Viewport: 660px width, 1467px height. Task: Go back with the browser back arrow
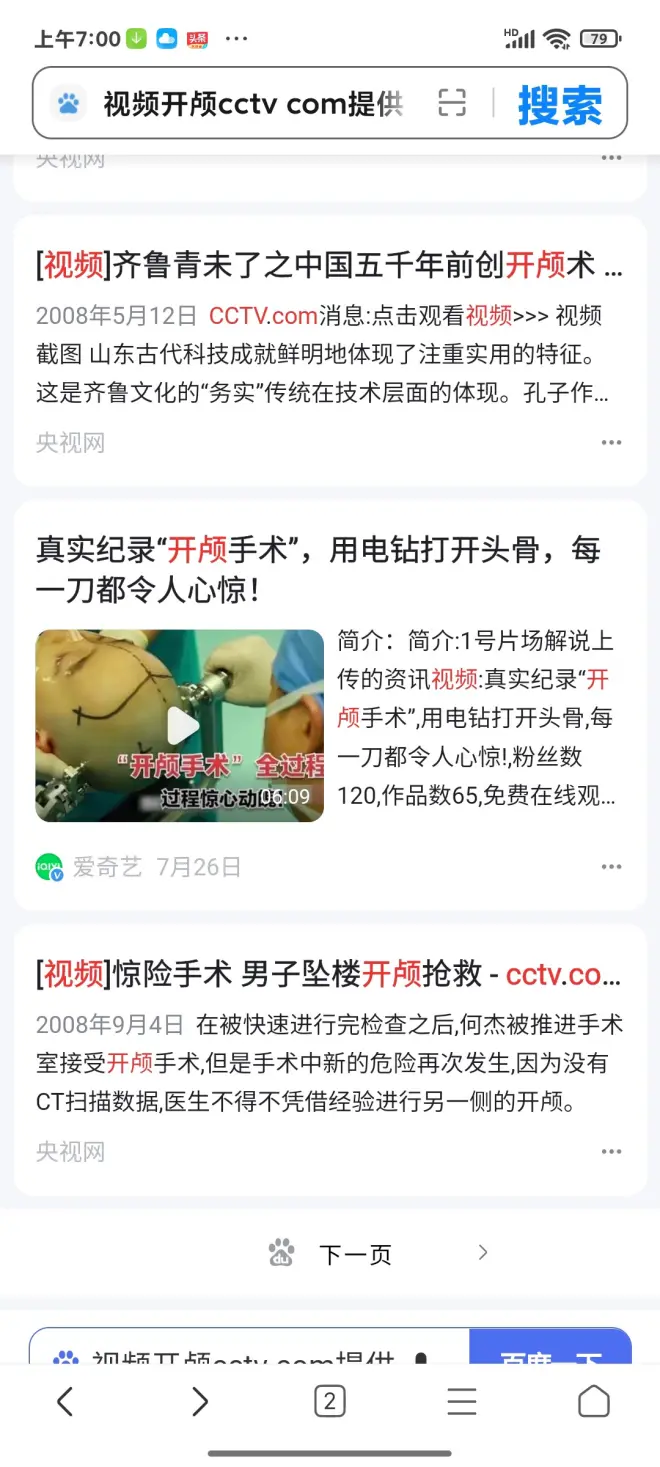(65, 1402)
